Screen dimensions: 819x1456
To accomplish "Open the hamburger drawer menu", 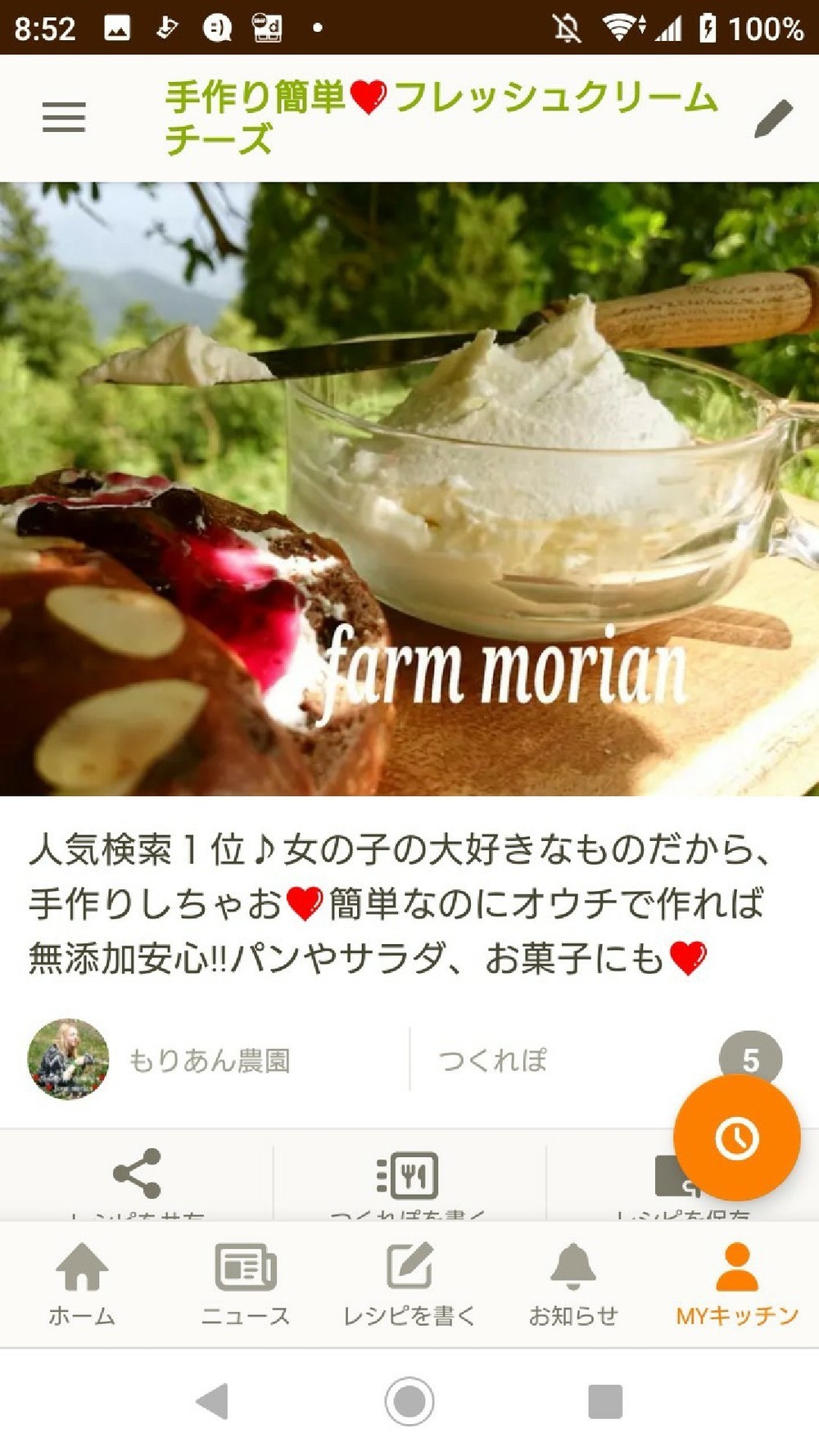I will point(64,117).
